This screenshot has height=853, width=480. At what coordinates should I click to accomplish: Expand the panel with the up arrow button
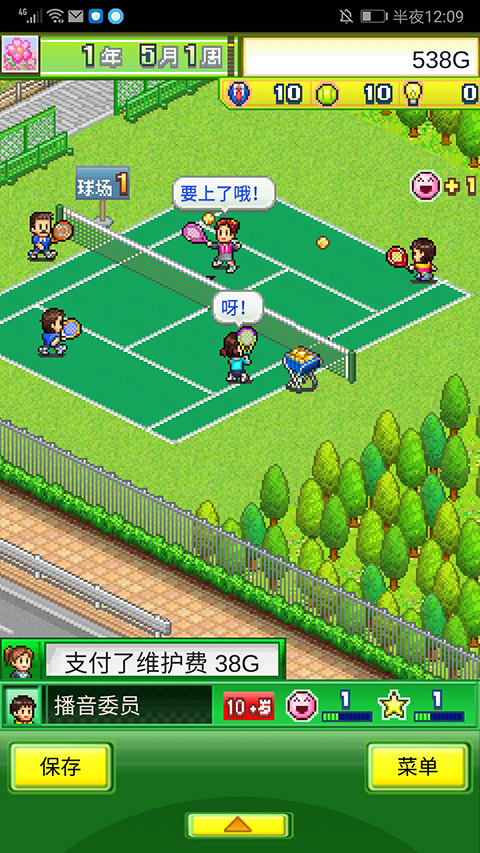(x=238, y=825)
